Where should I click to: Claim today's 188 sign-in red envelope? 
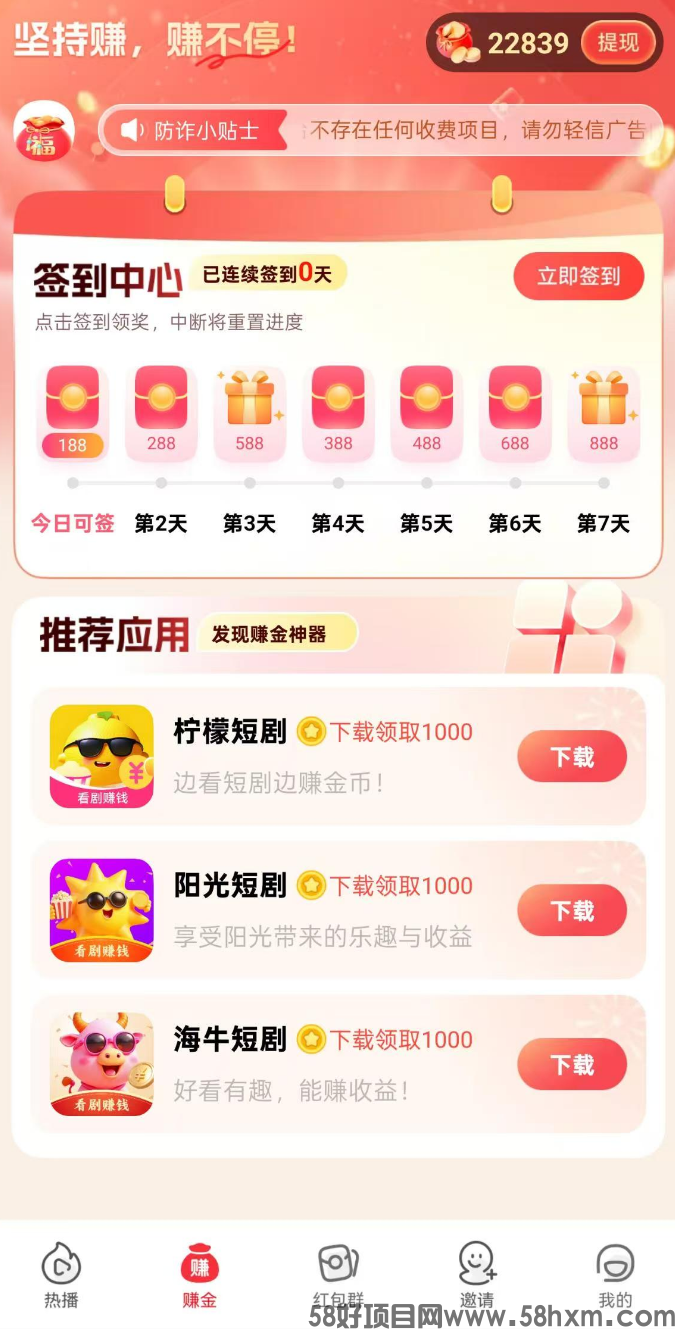click(x=72, y=412)
